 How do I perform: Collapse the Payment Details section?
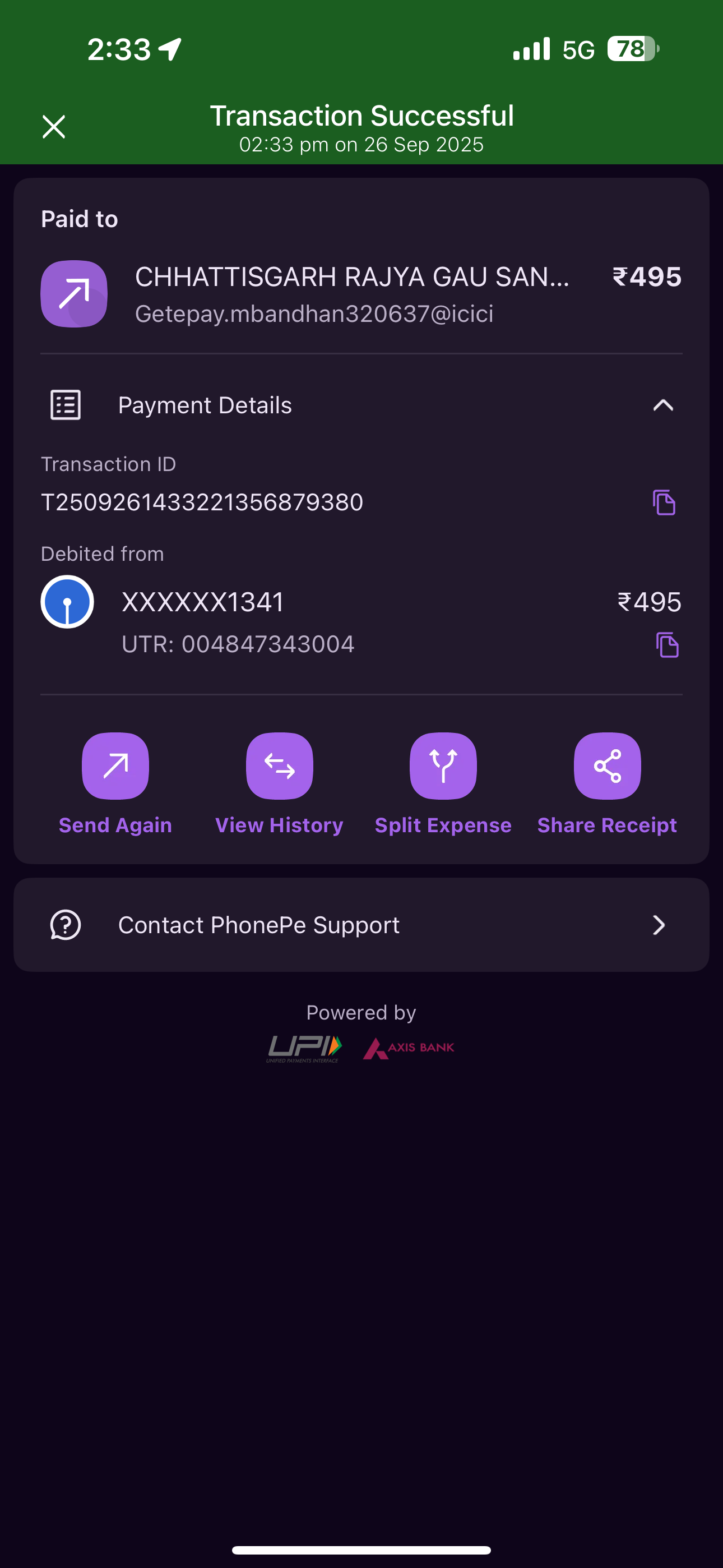click(662, 405)
